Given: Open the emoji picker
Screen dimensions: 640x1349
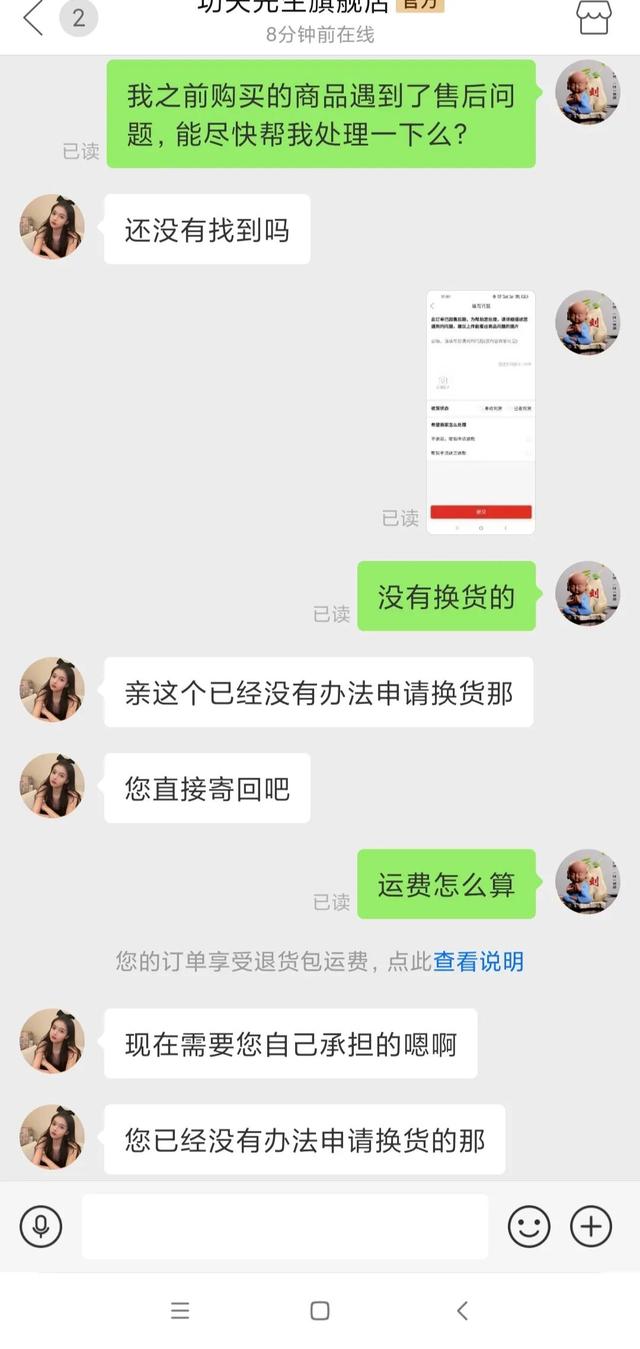Looking at the screenshot, I should point(529,1226).
